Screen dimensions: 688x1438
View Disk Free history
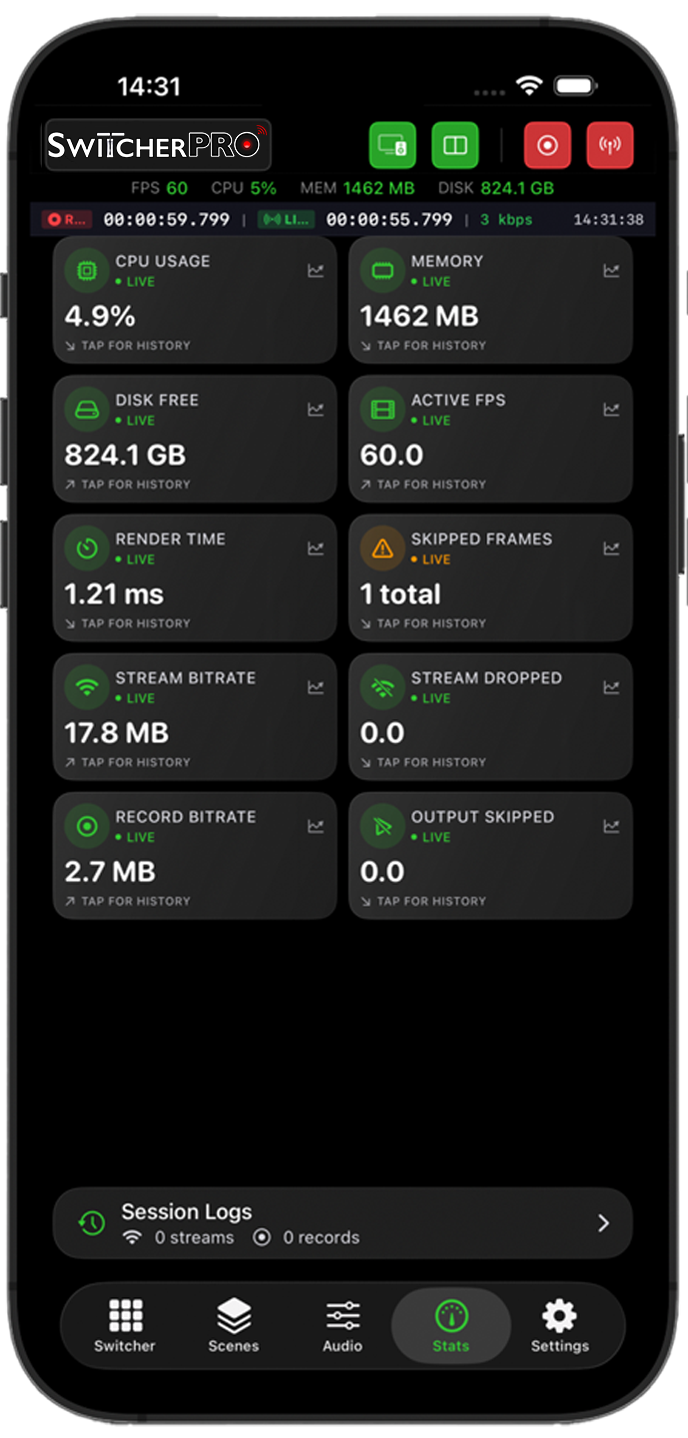[195, 439]
